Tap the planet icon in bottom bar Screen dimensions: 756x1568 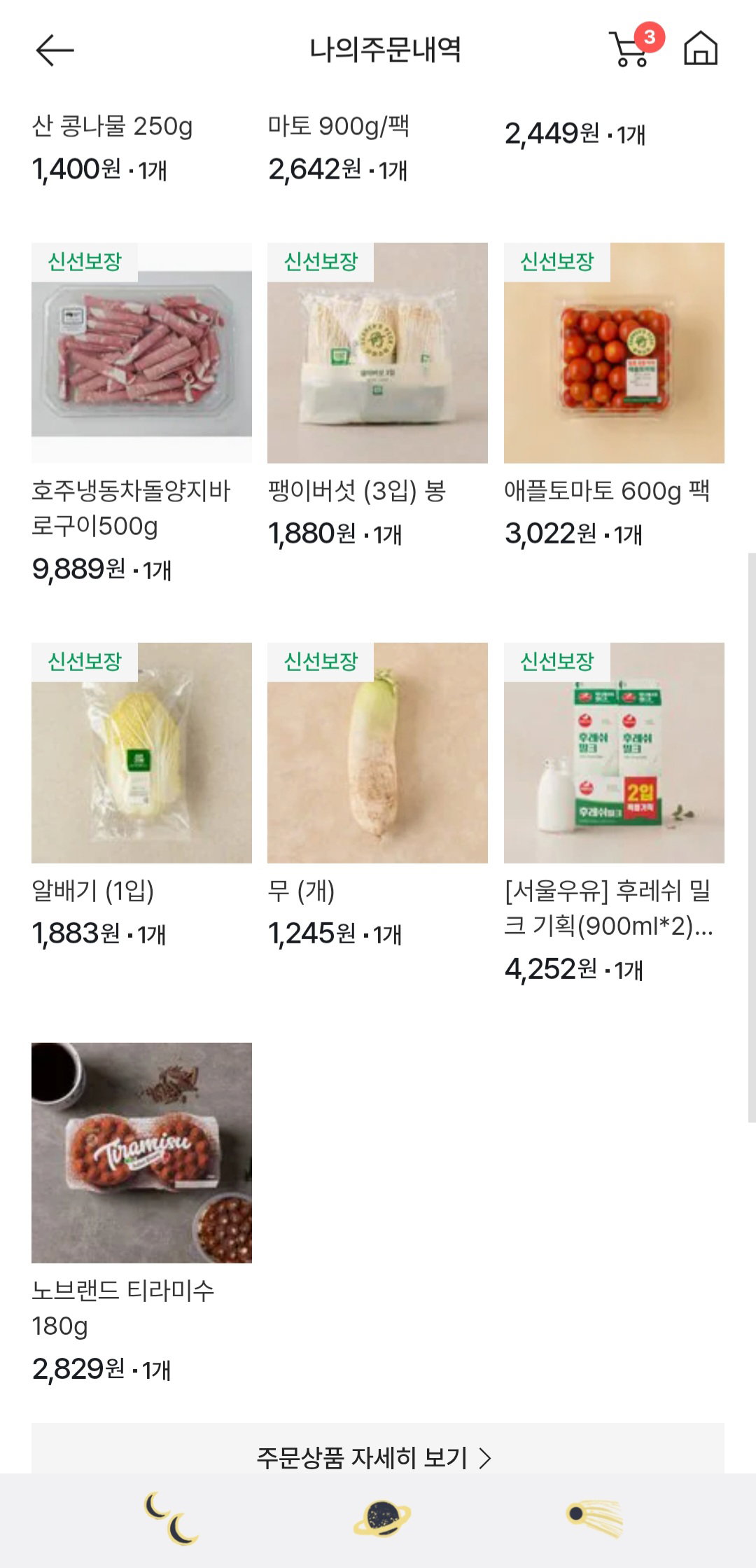[381, 1518]
